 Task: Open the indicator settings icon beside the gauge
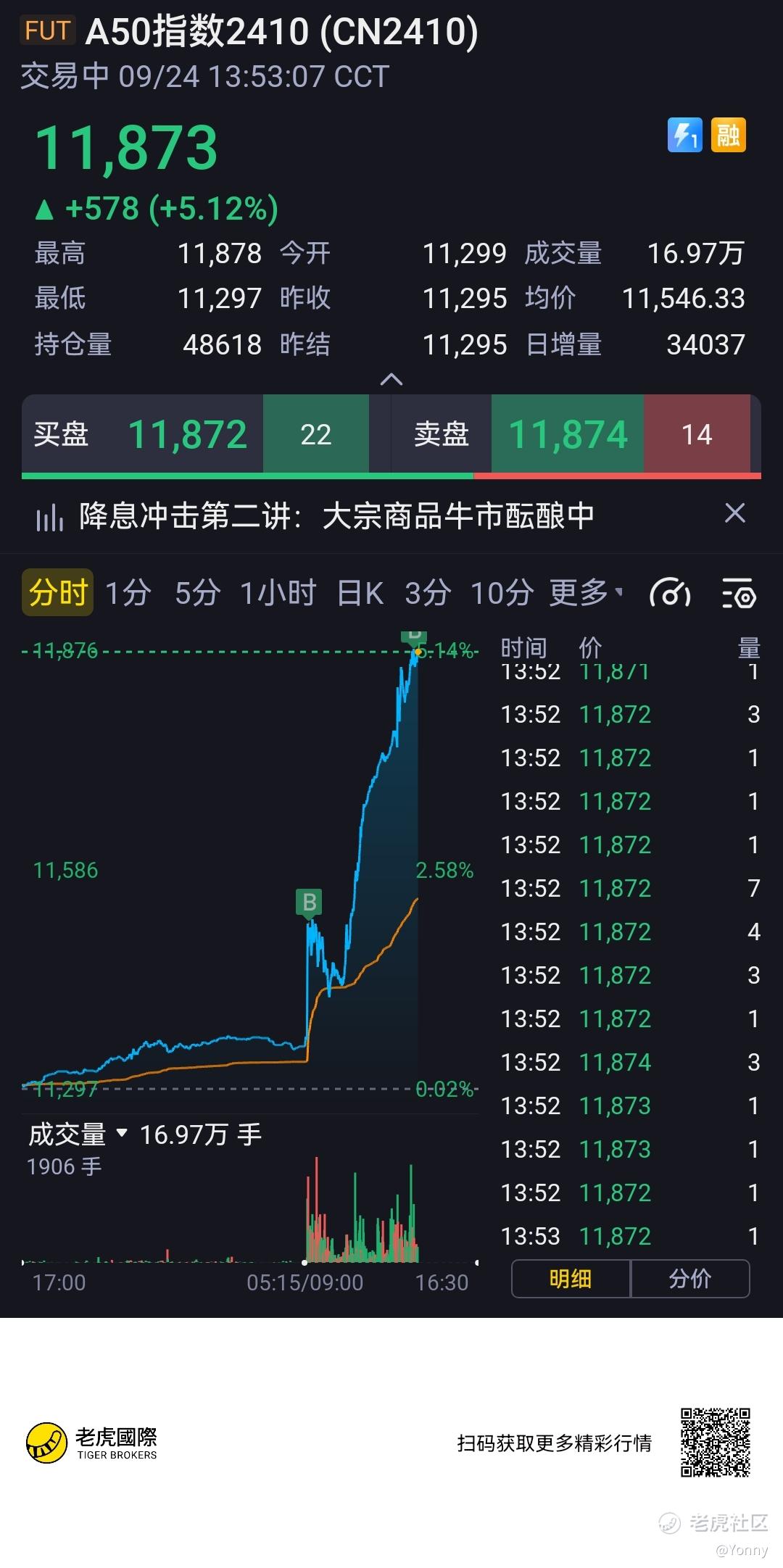[739, 593]
